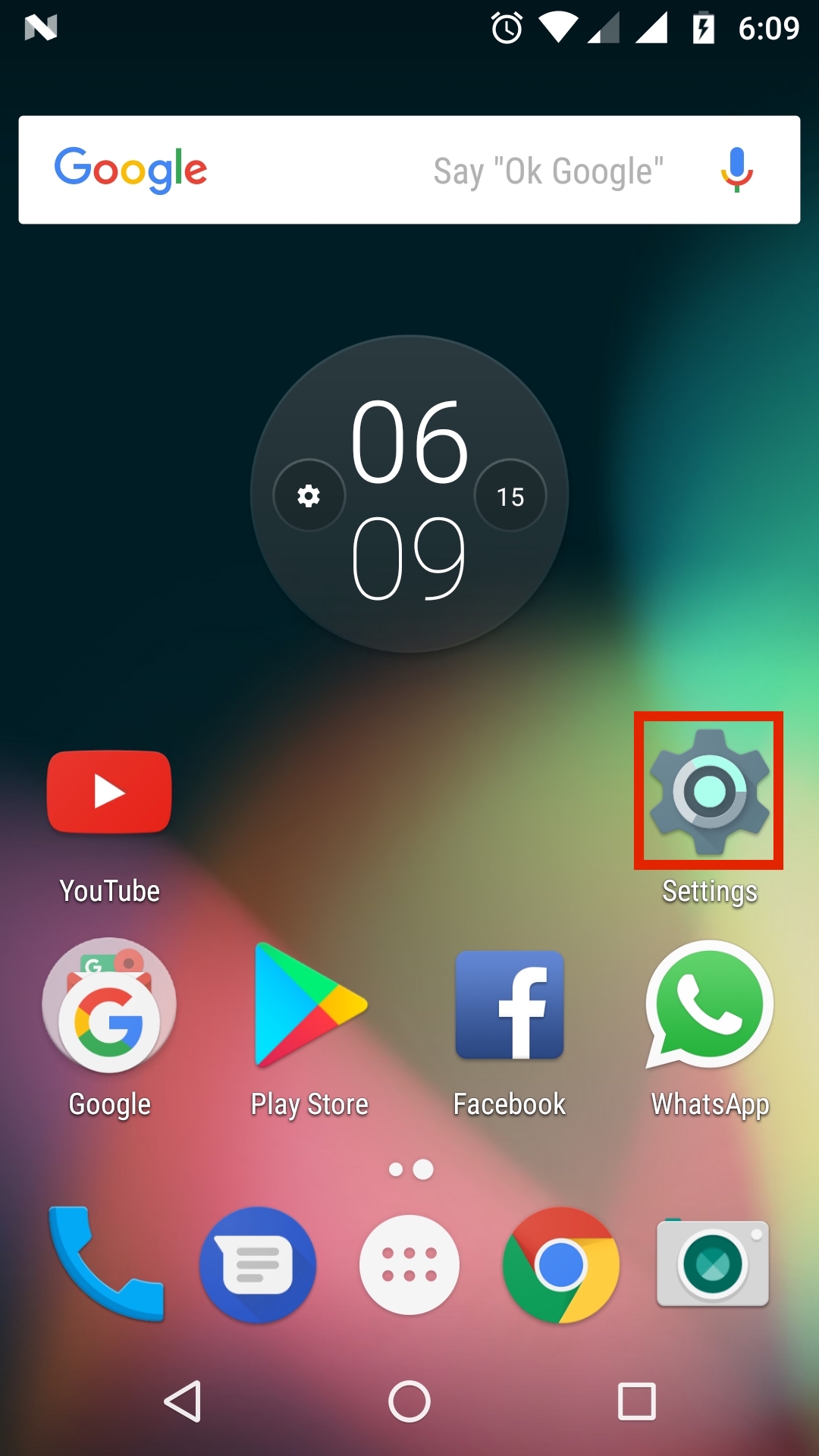Screen dimensions: 819x1456
Task: Open the Messages app in dock
Action: tap(258, 1265)
